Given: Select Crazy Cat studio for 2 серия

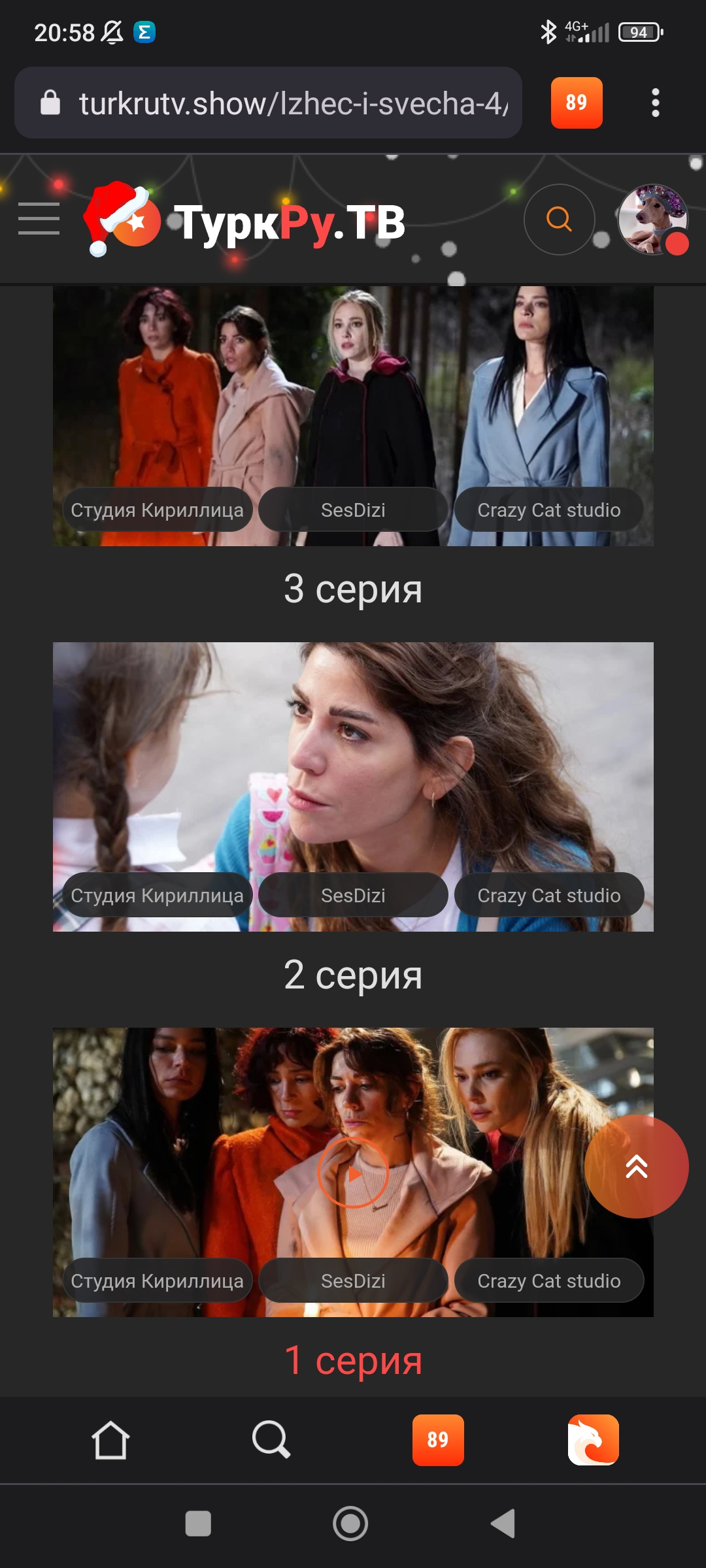Looking at the screenshot, I should 549,895.
